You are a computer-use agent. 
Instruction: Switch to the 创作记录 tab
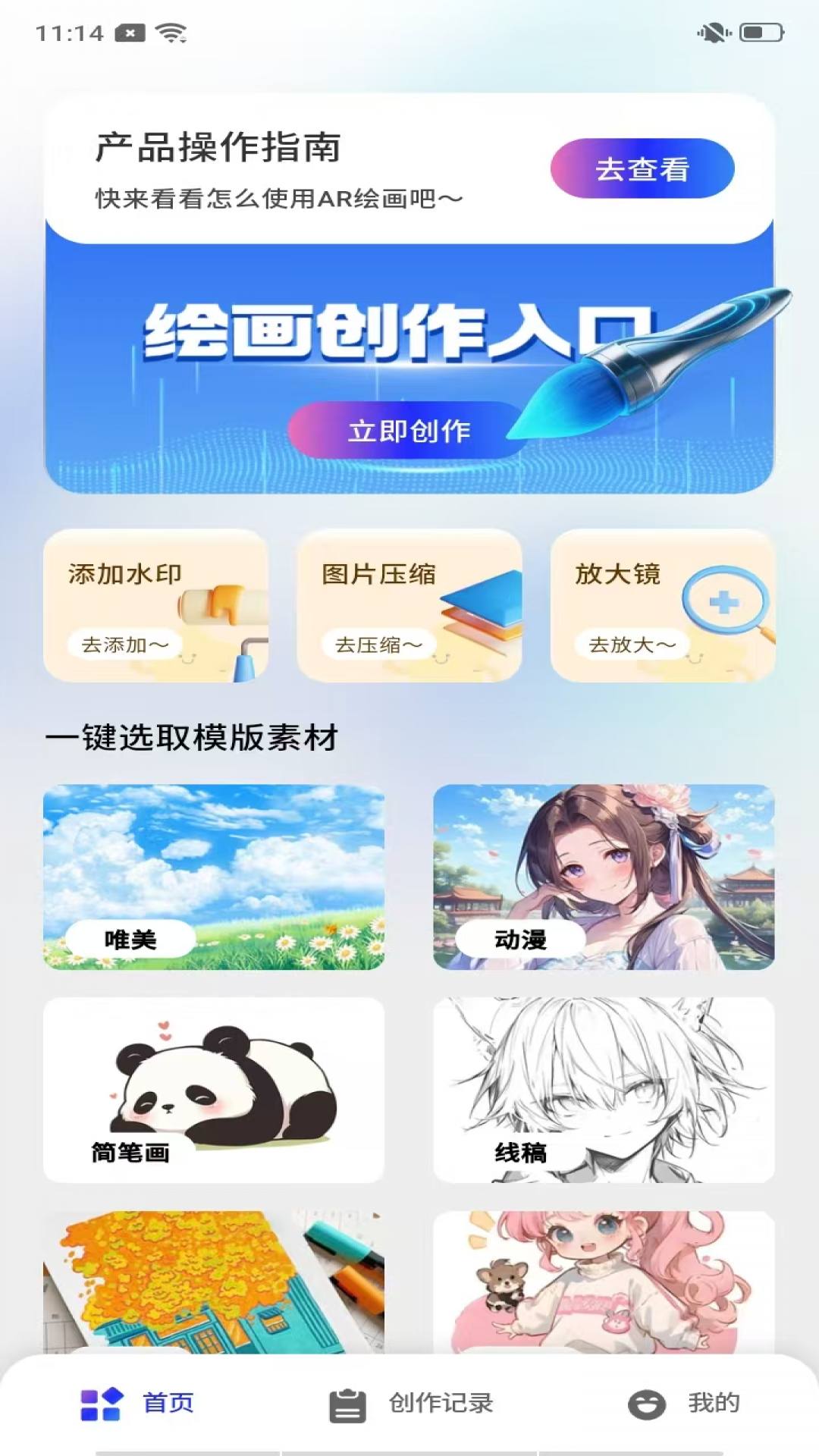point(411,1404)
